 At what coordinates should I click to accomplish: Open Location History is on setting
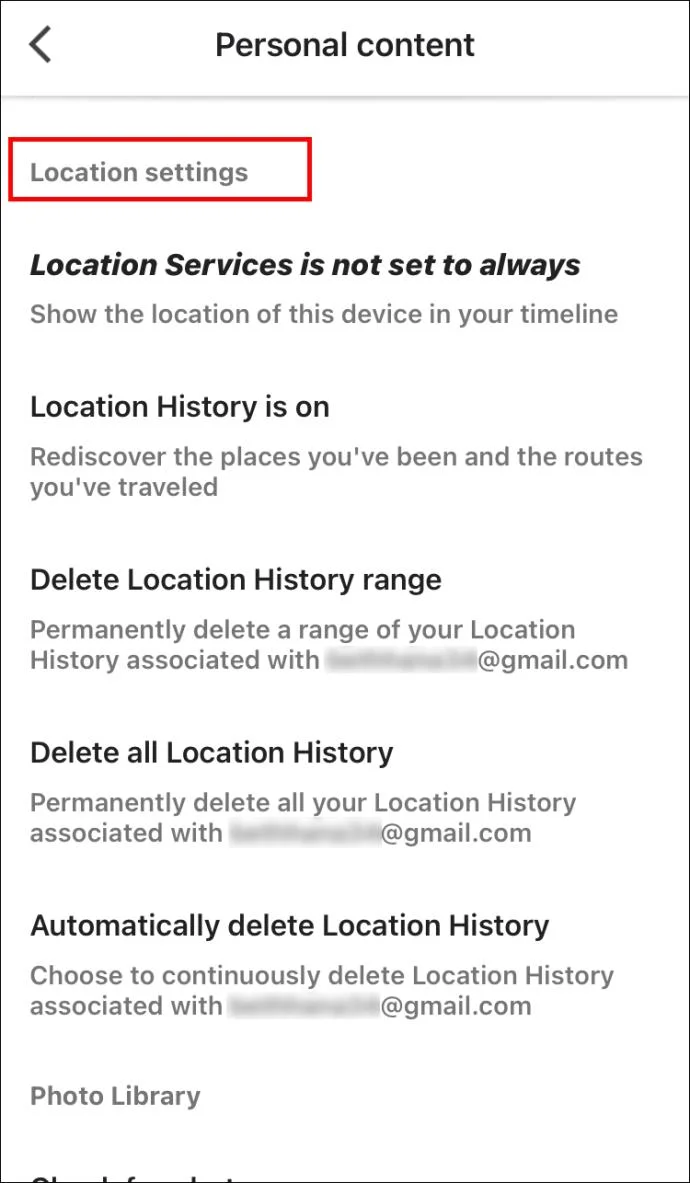180,407
